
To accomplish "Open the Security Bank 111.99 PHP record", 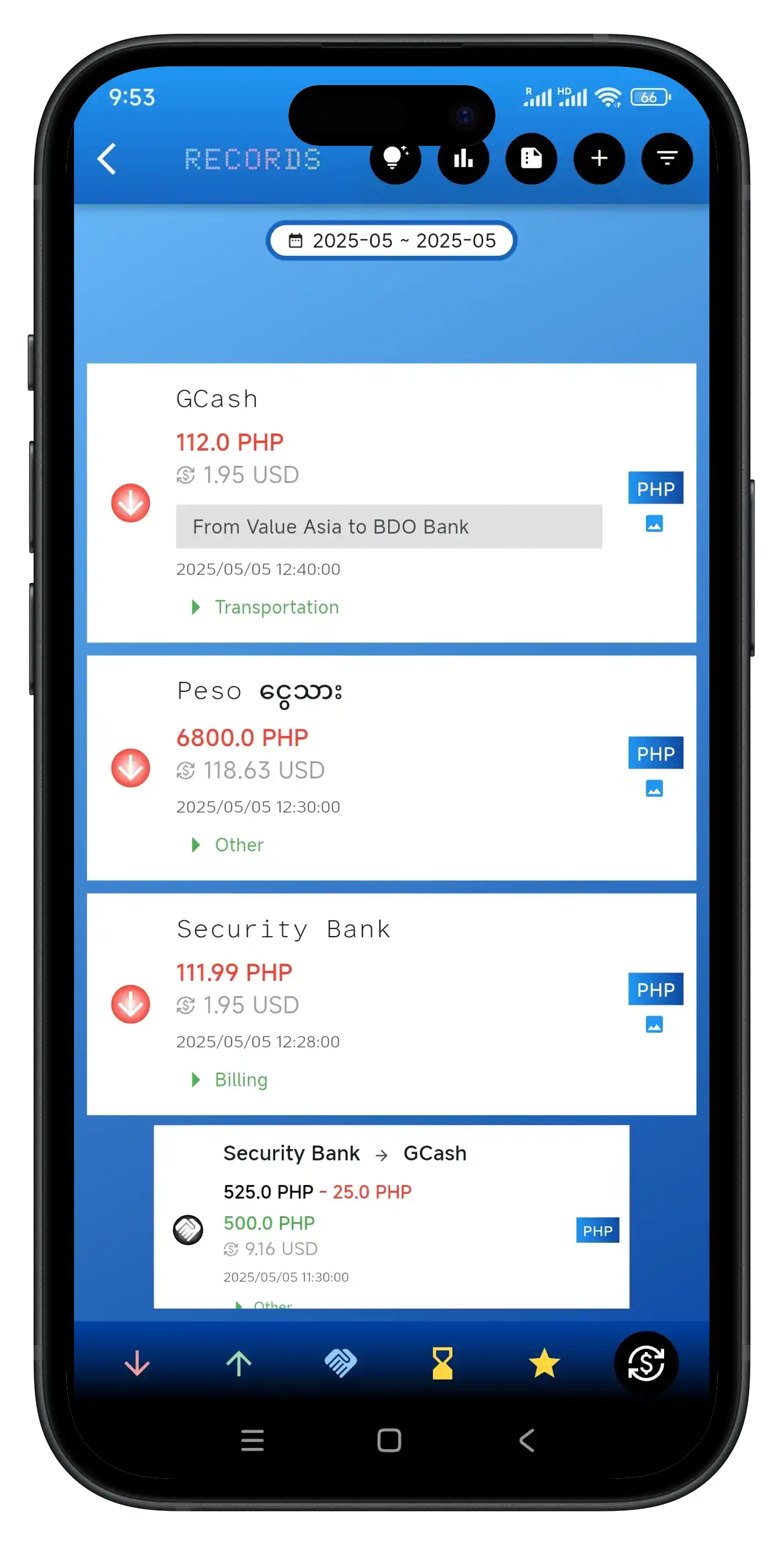I will (x=391, y=1004).
